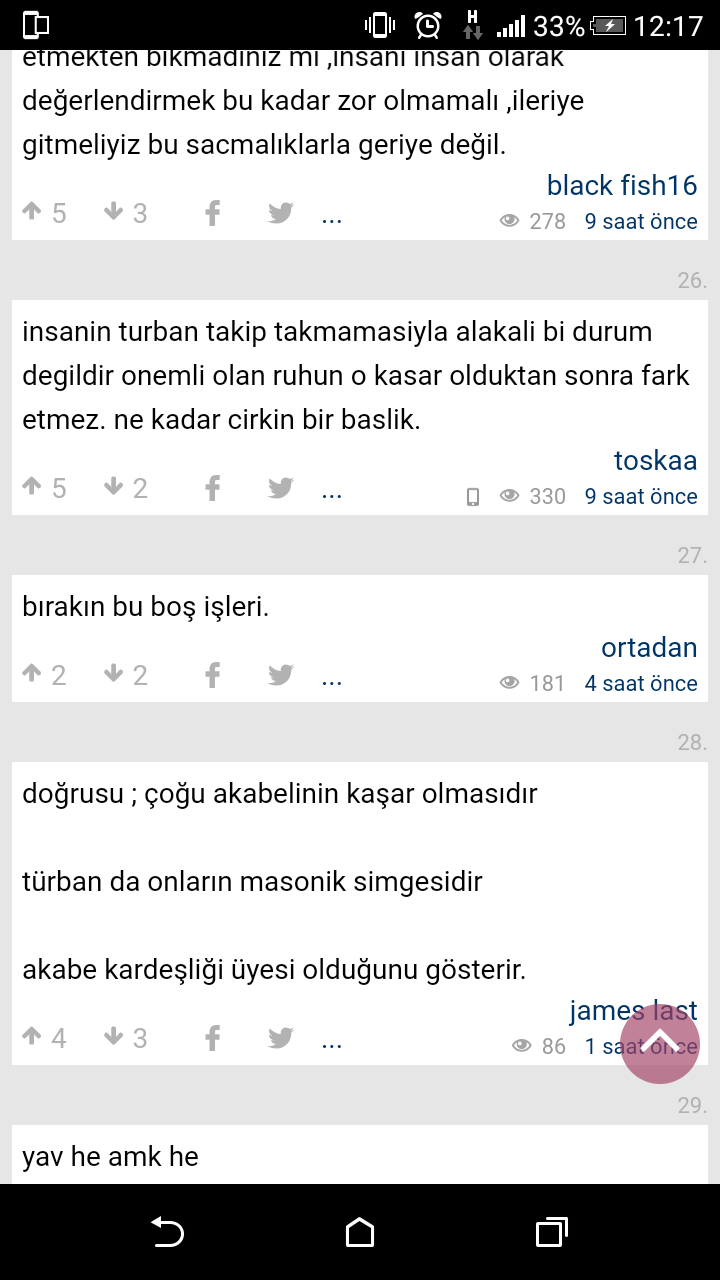Open the 4 saat önce timestamp link
The width and height of the screenshot is (720, 1280).
point(641,683)
